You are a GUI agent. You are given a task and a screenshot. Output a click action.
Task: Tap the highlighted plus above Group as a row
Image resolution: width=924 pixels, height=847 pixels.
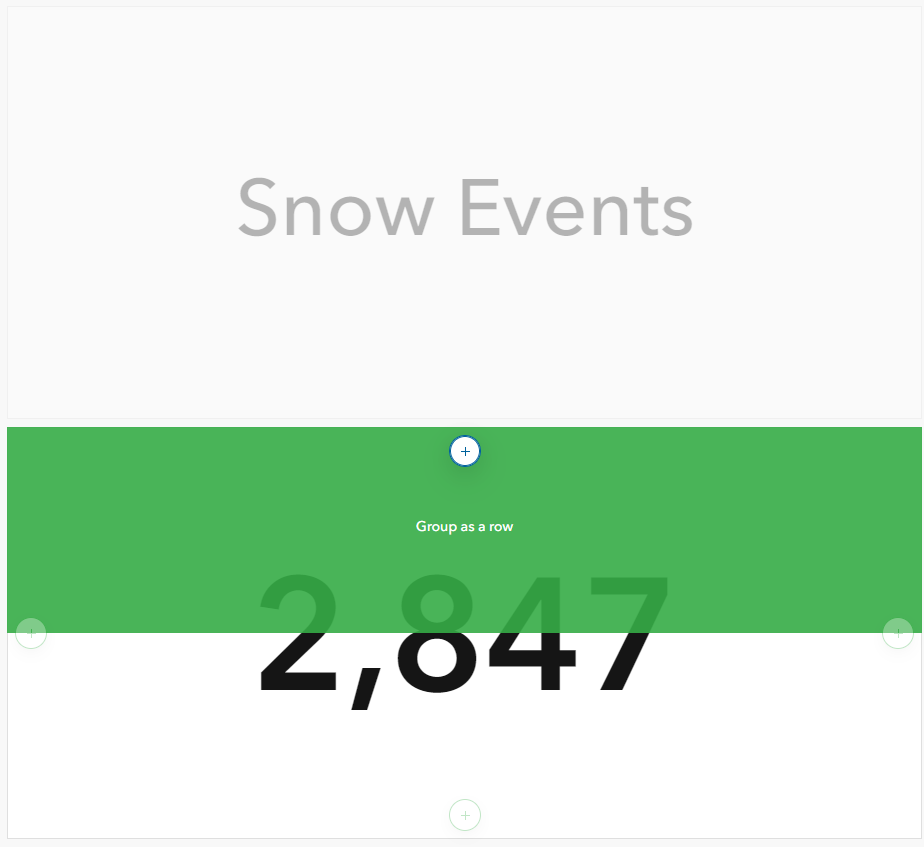click(x=465, y=452)
